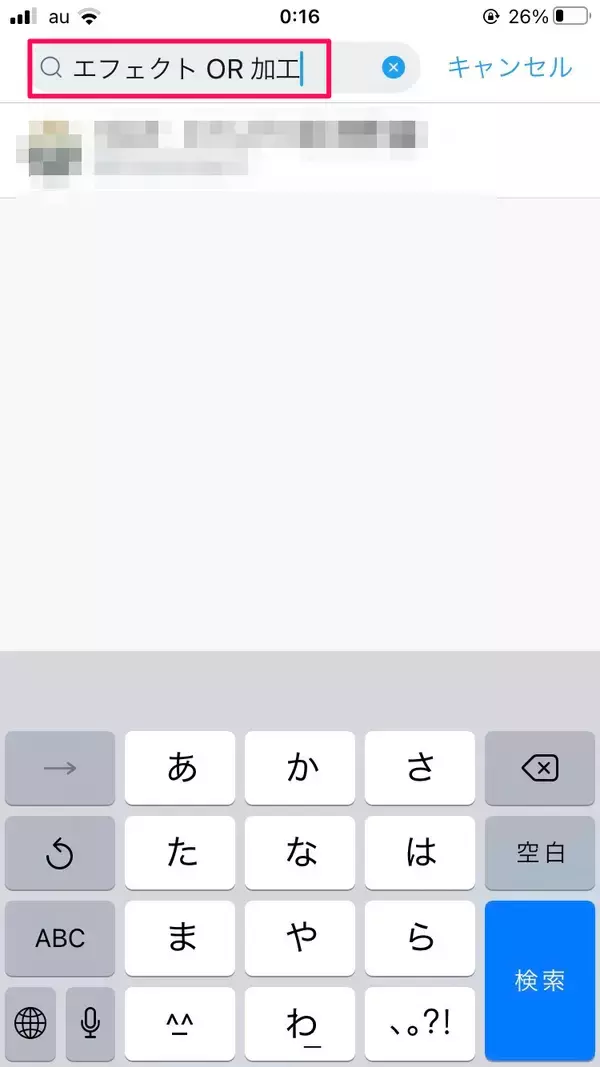Tap キャンセル to cancel the search
This screenshot has height=1067, width=600.
click(510, 67)
